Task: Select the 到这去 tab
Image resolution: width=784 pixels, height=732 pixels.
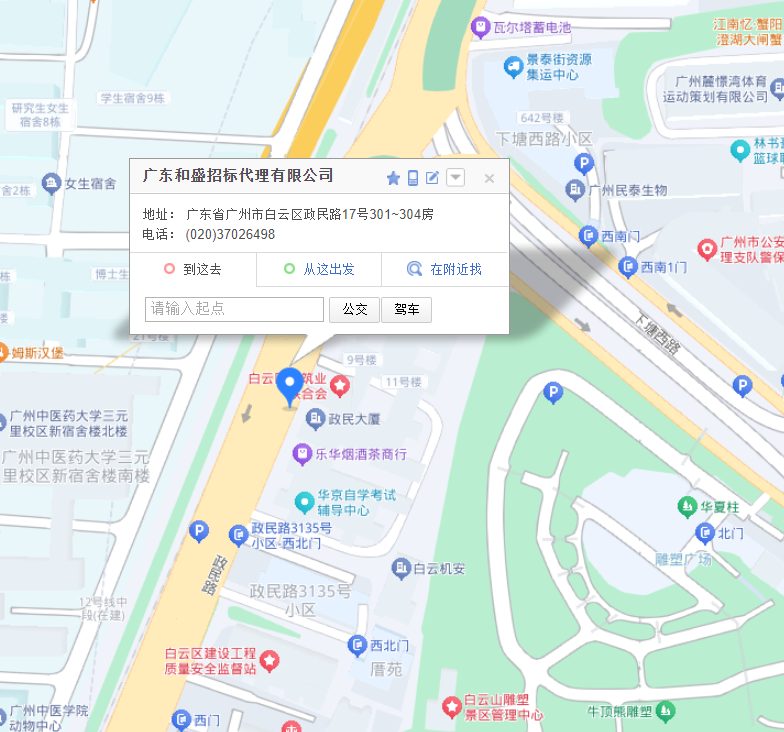Action: tap(193, 269)
